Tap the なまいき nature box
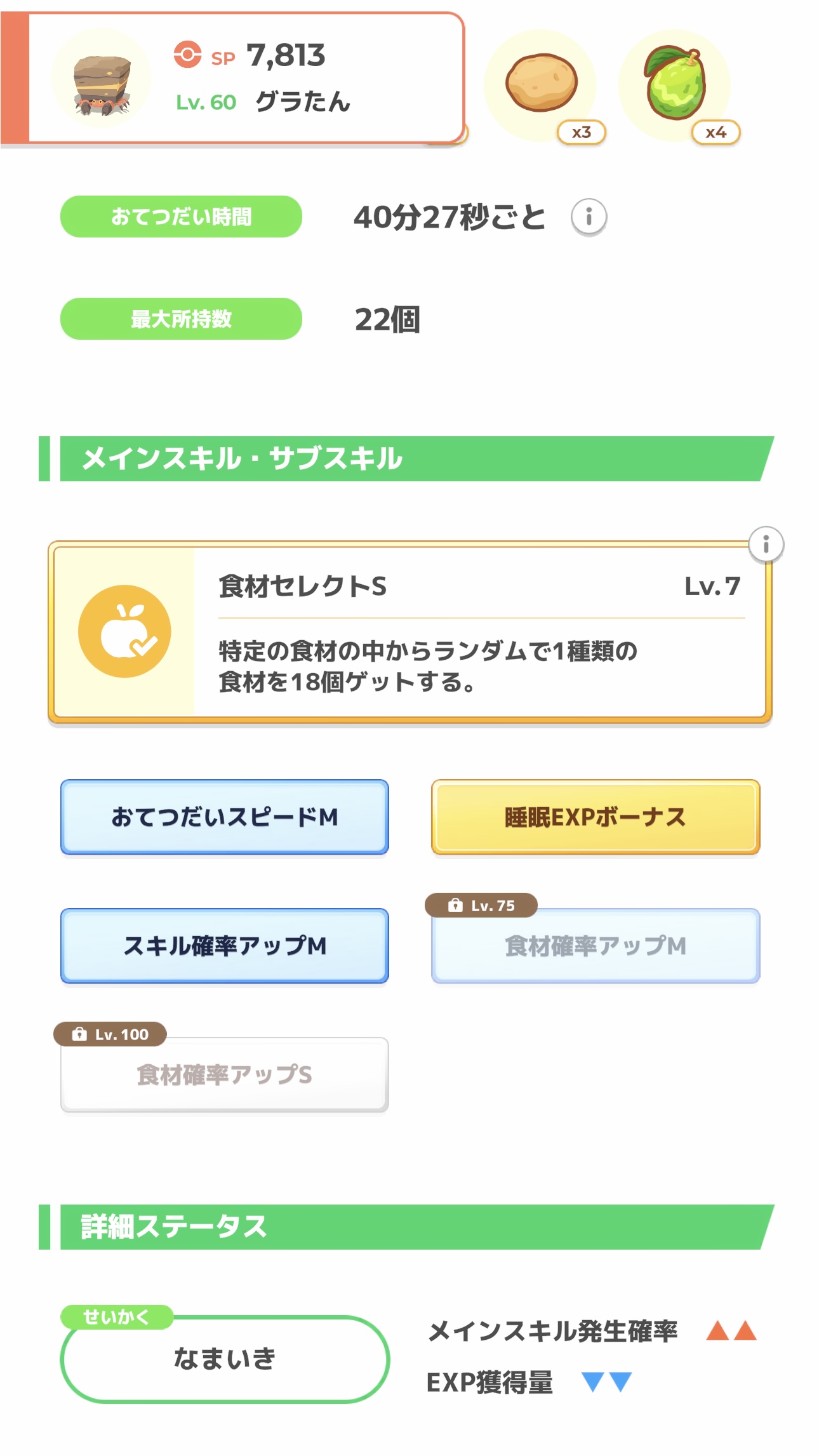This screenshot has height=1456, width=819. click(225, 1358)
